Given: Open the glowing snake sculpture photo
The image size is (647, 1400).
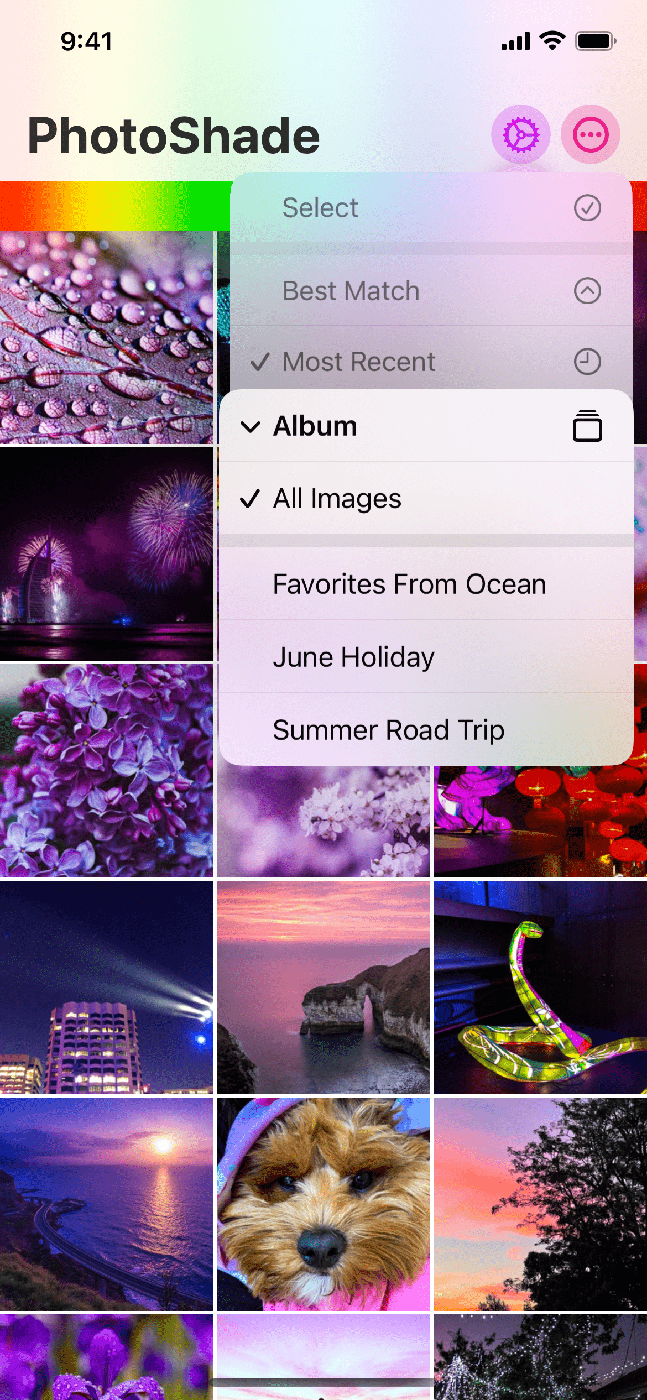Looking at the screenshot, I should point(540,987).
